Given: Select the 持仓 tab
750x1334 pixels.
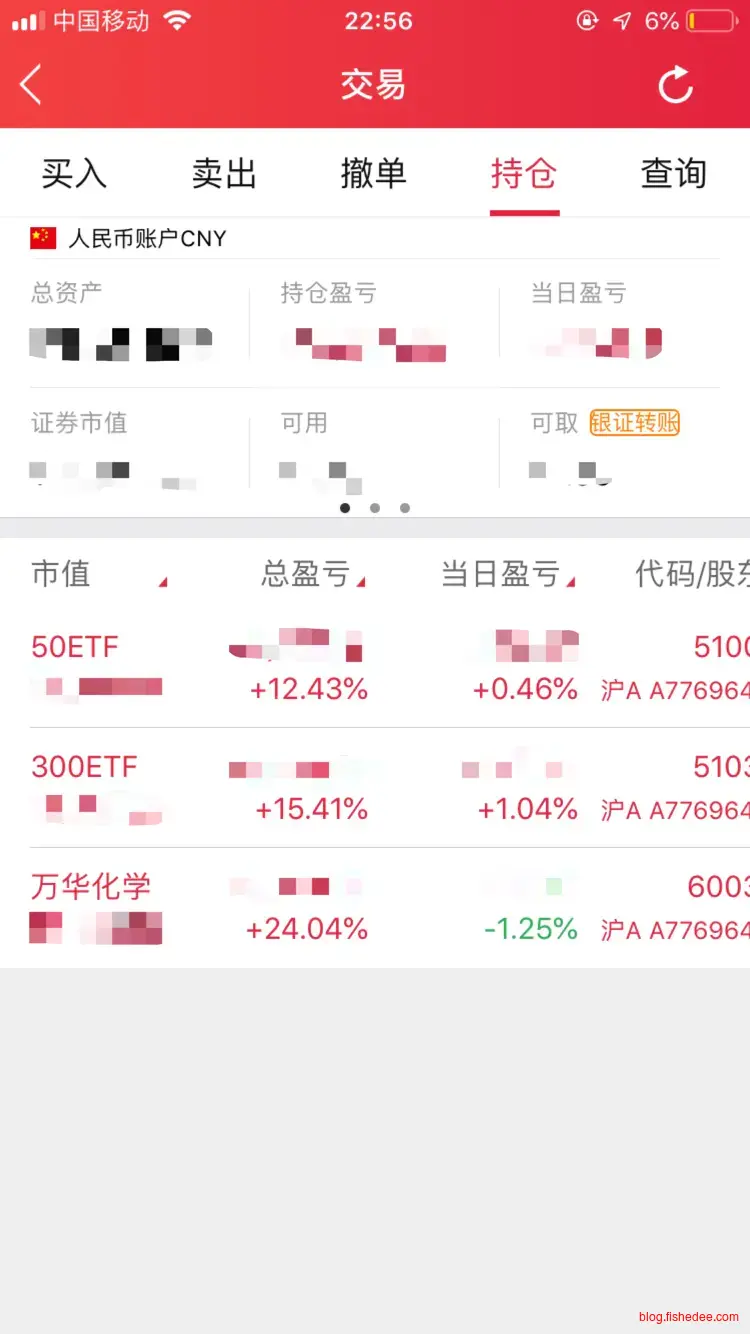Looking at the screenshot, I should click(524, 174).
